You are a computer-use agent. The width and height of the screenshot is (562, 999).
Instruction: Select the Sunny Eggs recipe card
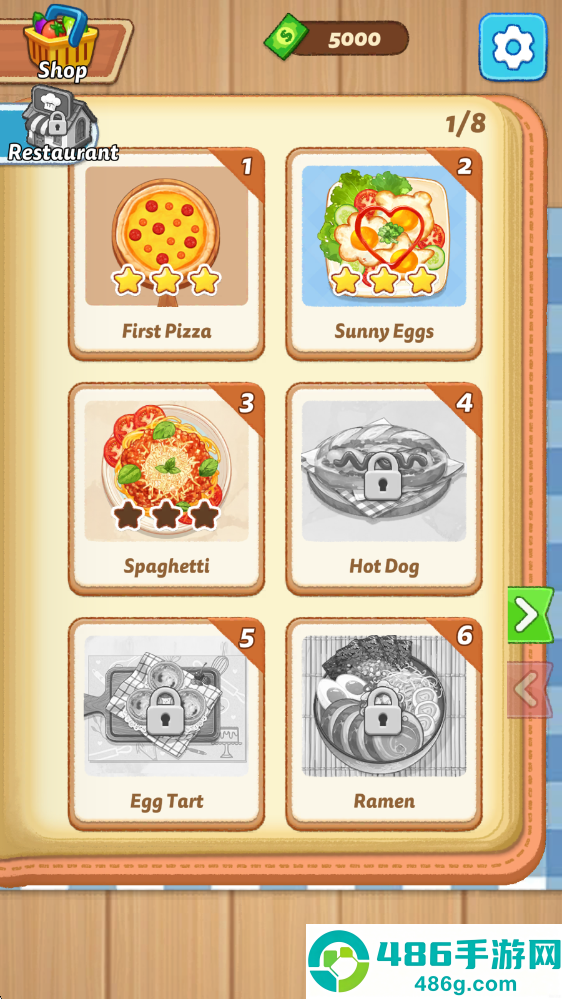384,254
